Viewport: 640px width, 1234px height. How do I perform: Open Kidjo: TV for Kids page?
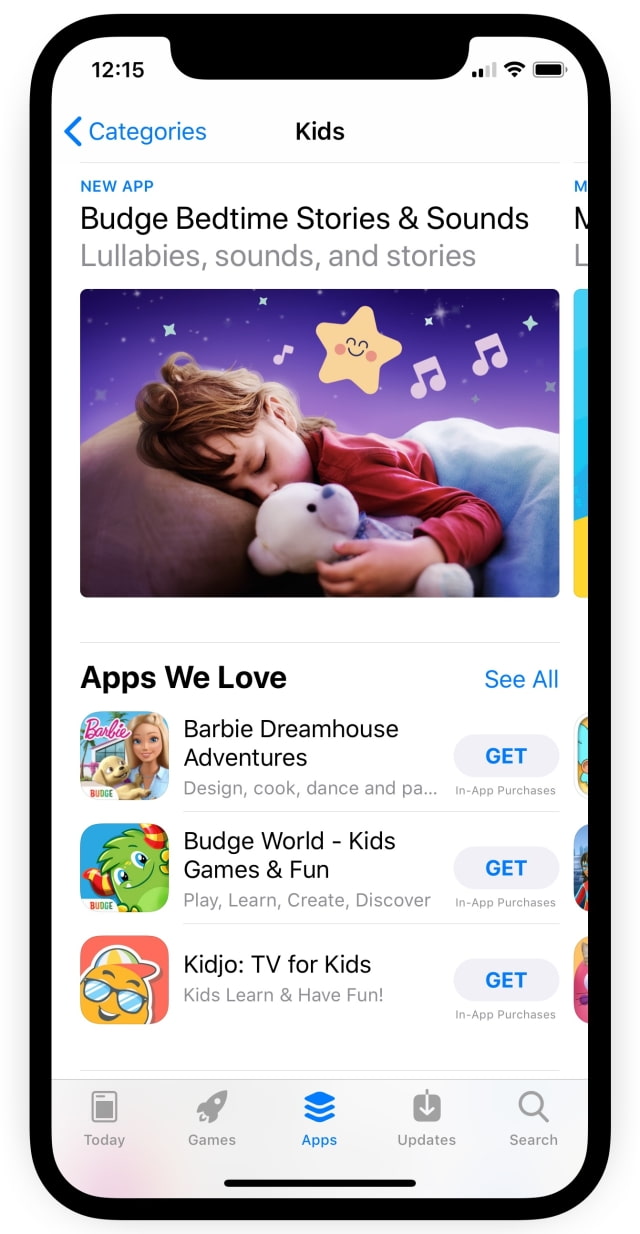click(277, 965)
